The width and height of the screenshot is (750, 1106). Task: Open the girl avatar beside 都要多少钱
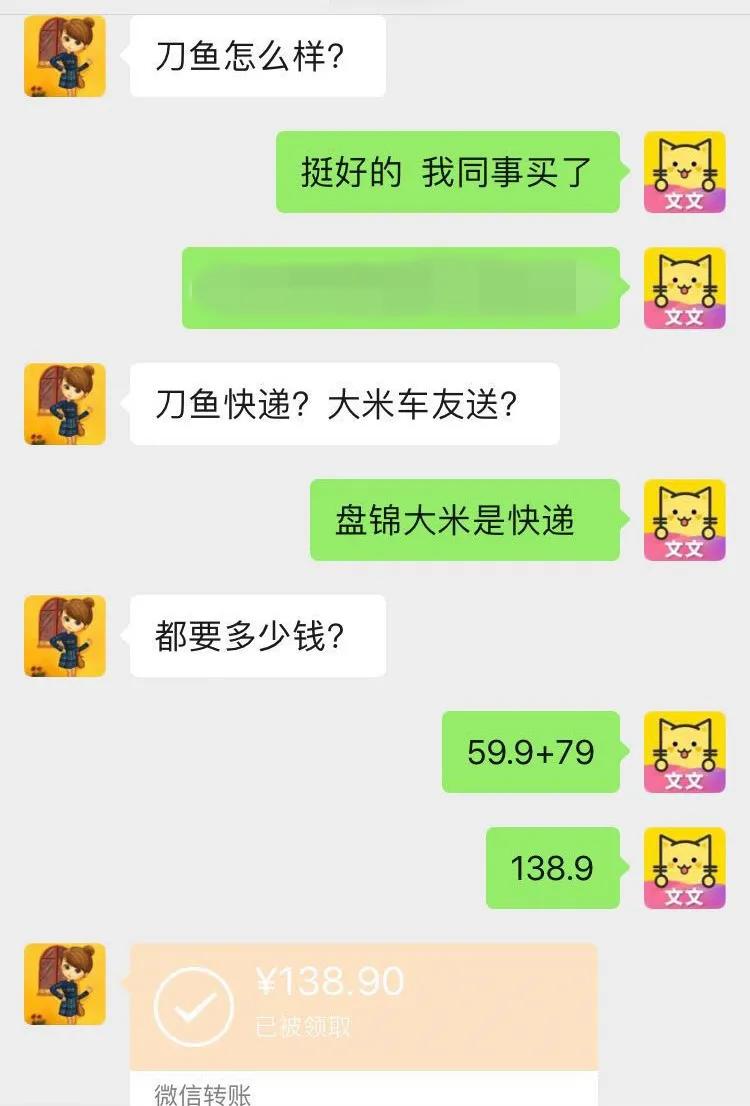pyautogui.click(x=63, y=638)
